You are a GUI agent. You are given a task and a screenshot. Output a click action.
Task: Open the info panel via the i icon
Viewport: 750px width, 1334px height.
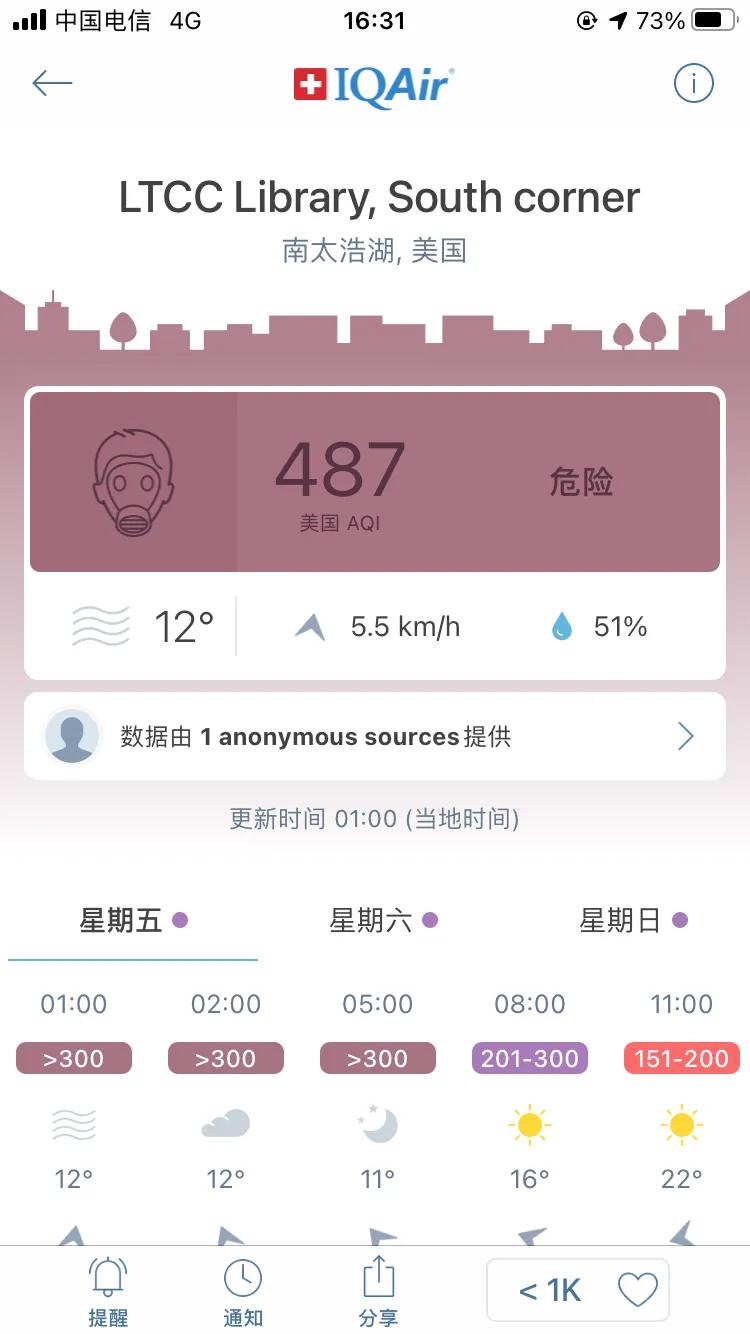[694, 83]
